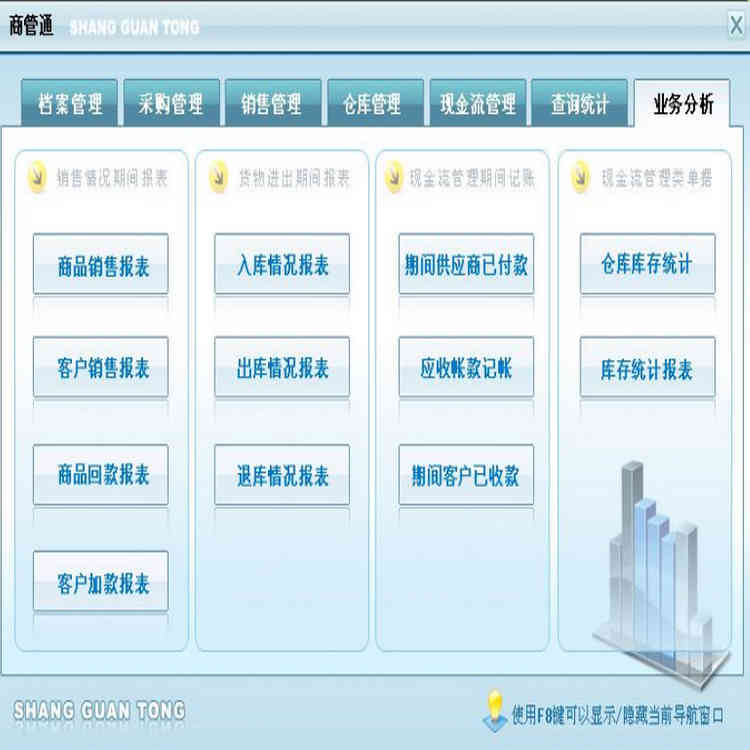Close the 商管通 window
This screenshot has height=750, width=750.
coord(736,26)
